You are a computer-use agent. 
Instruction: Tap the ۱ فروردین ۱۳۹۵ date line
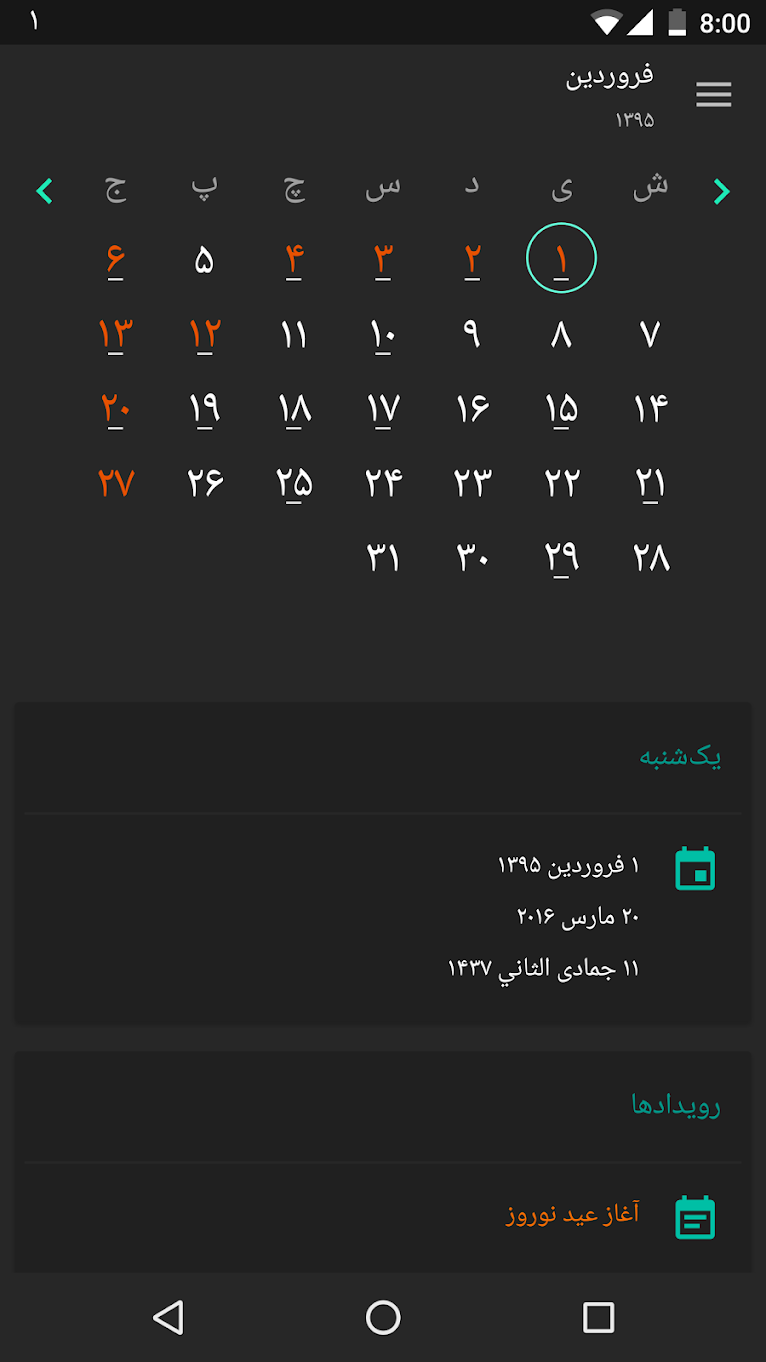tap(568, 864)
